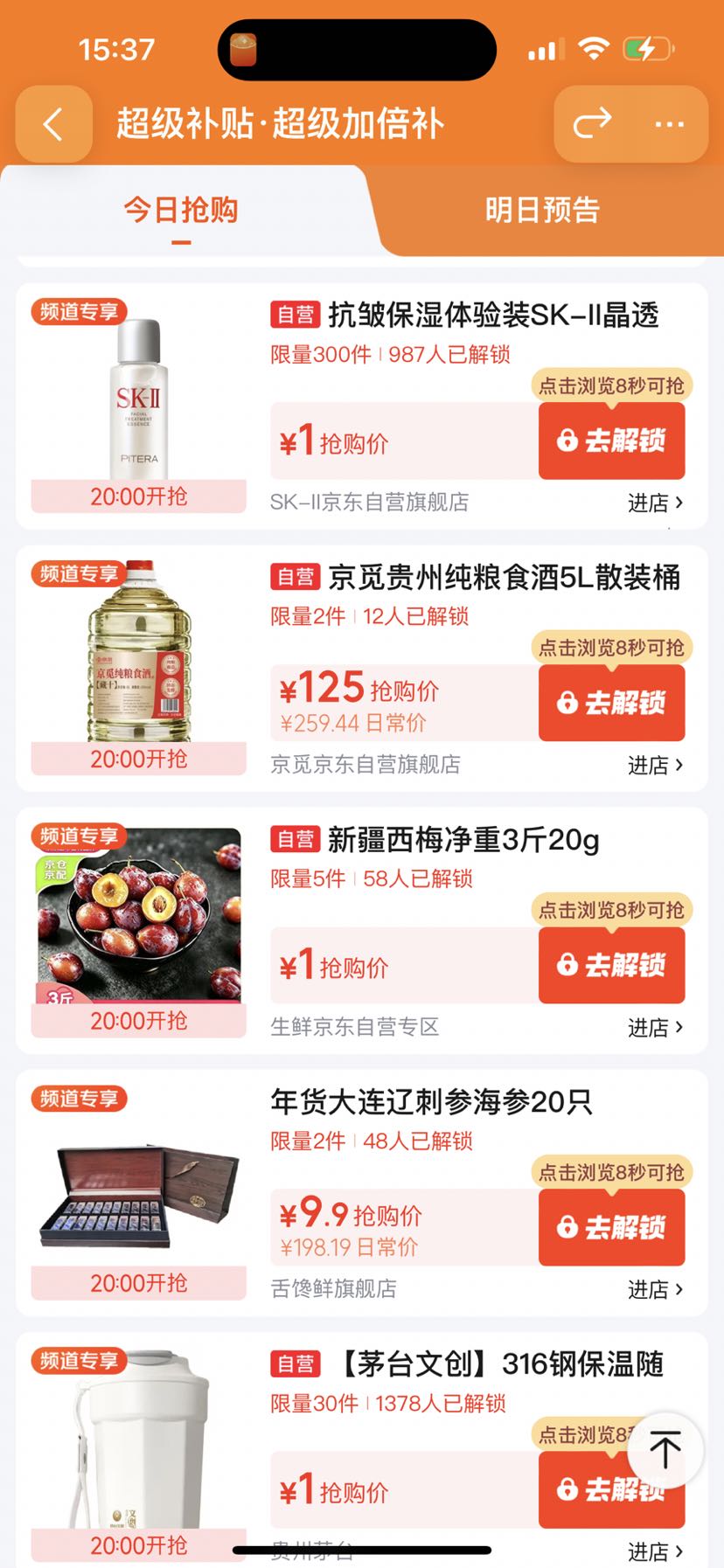Jump back to top with arrow button

[x=665, y=1450]
